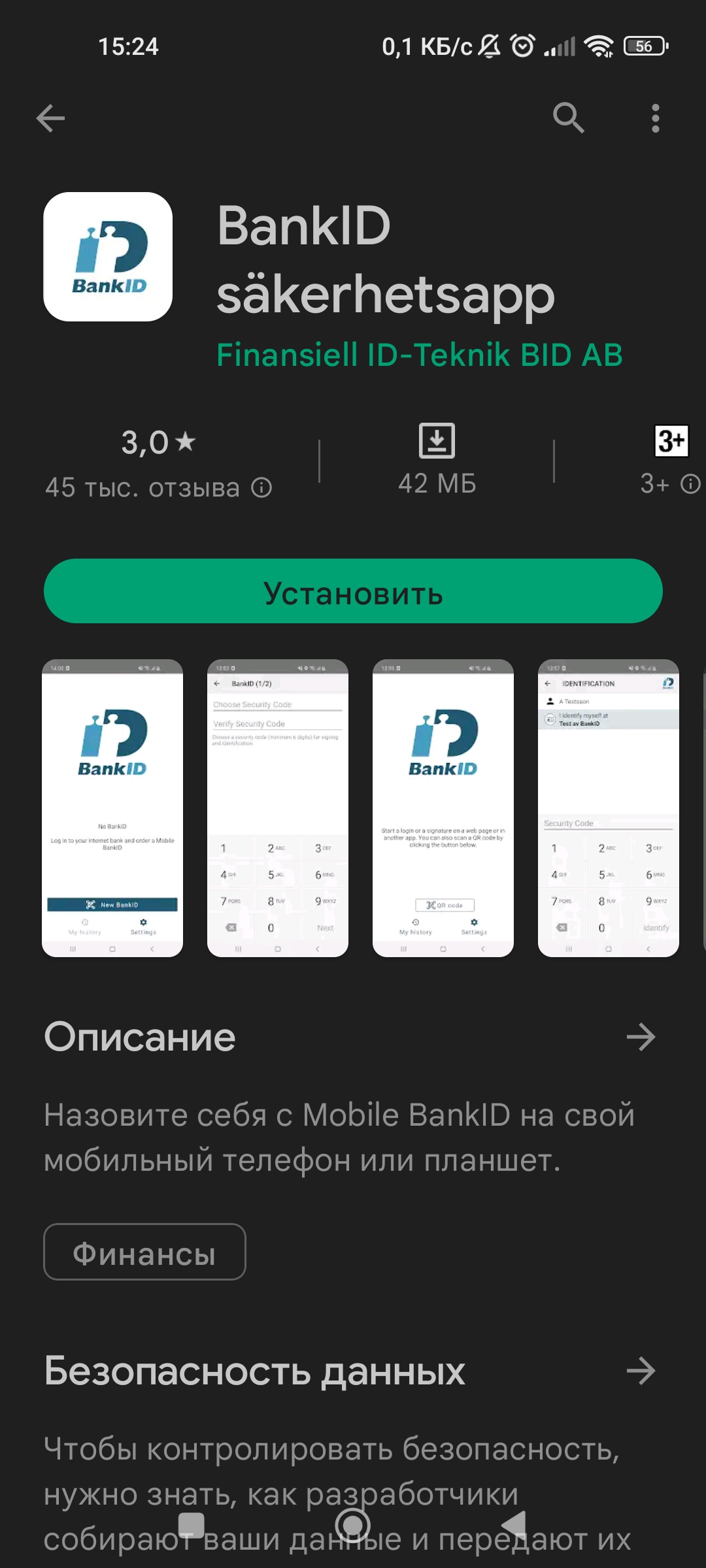The width and height of the screenshot is (706, 1568).
Task: Go back using the top-left arrow
Action: pyautogui.click(x=50, y=118)
